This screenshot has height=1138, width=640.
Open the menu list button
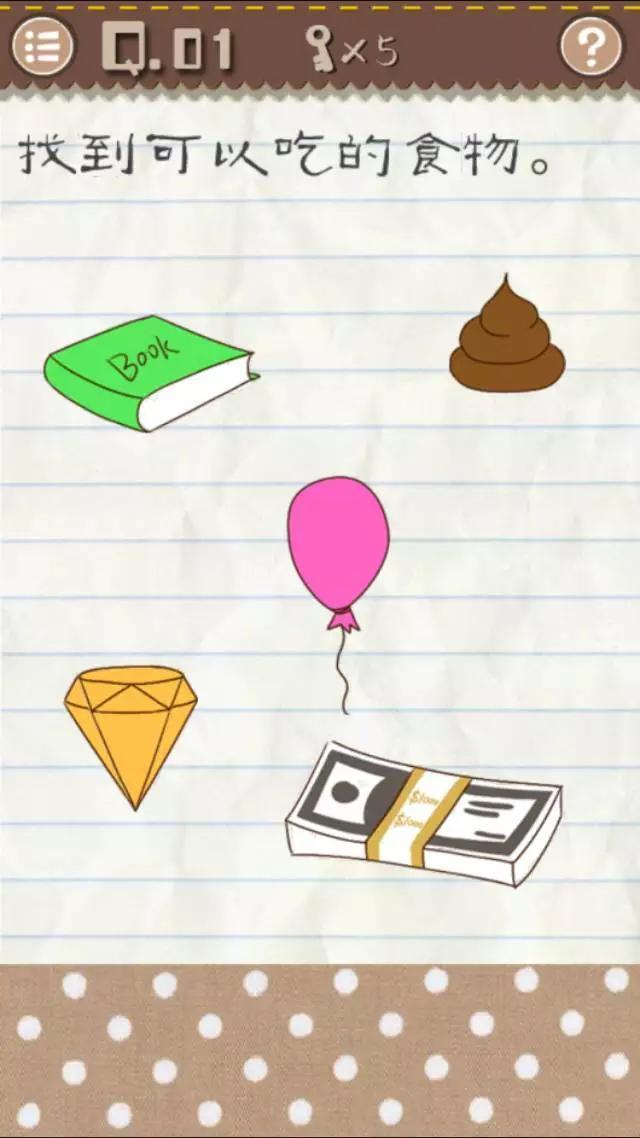pyautogui.click(x=42, y=46)
